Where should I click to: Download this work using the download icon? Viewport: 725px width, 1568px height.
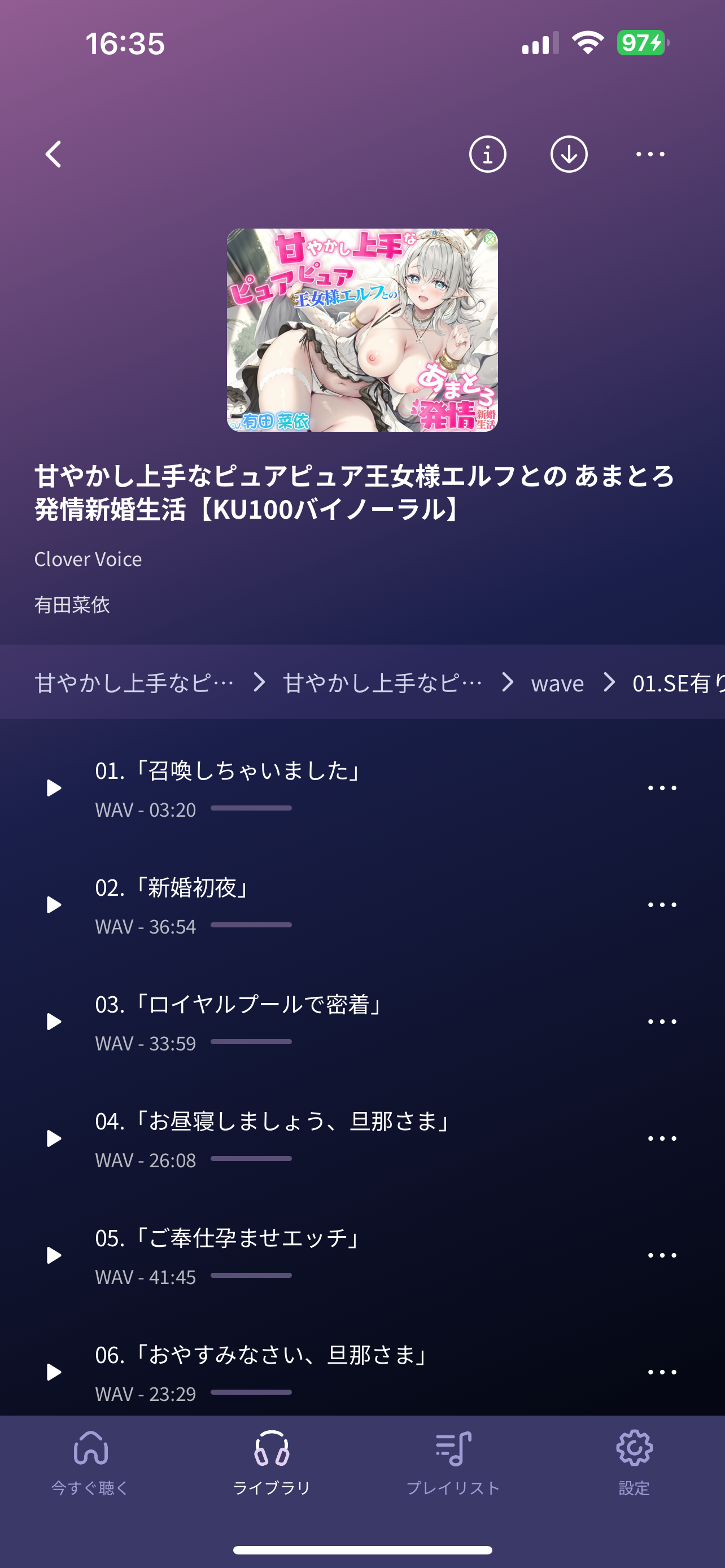click(x=569, y=154)
